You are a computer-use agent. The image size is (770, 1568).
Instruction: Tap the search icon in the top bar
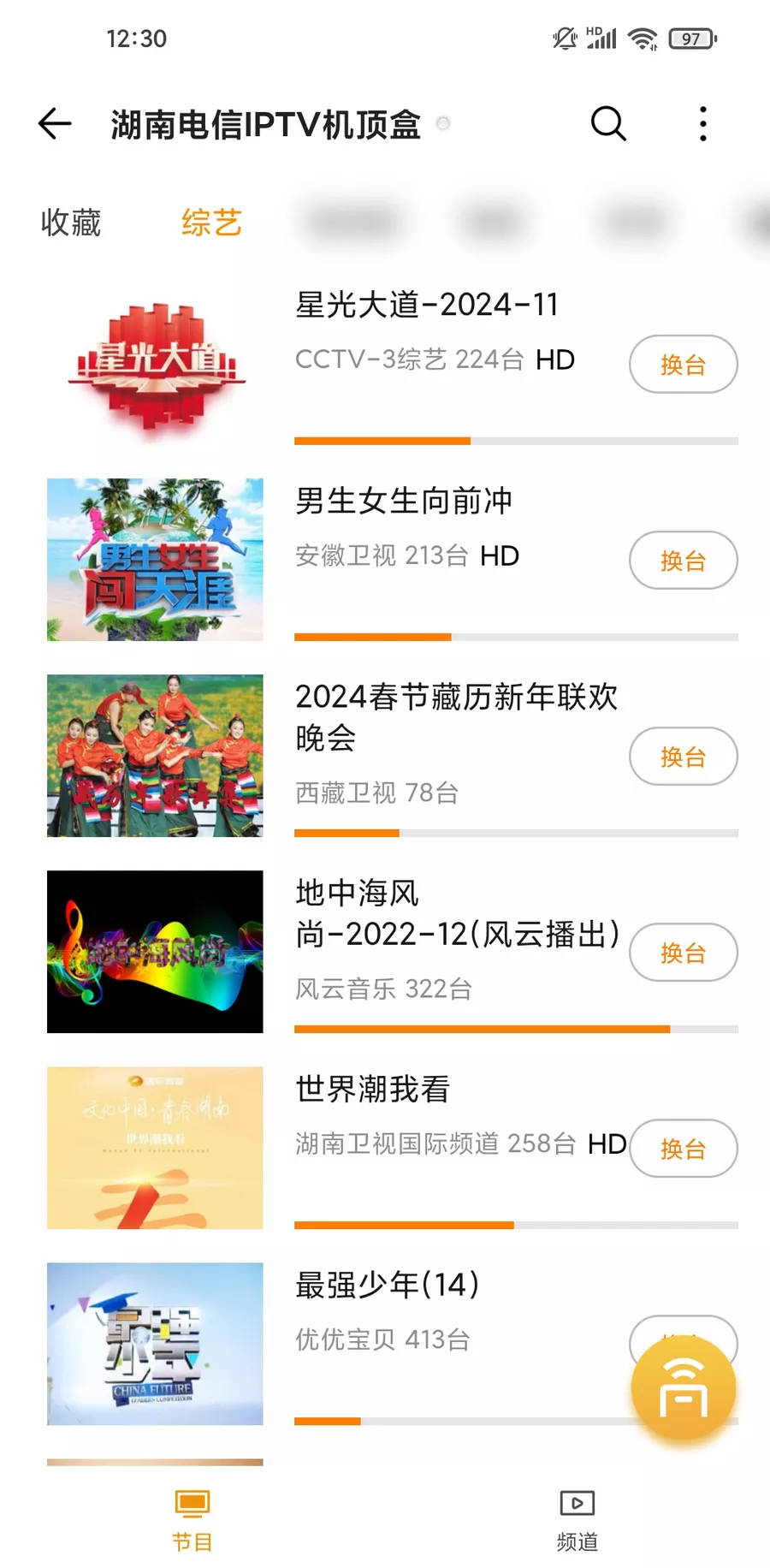tap(607, 123)
